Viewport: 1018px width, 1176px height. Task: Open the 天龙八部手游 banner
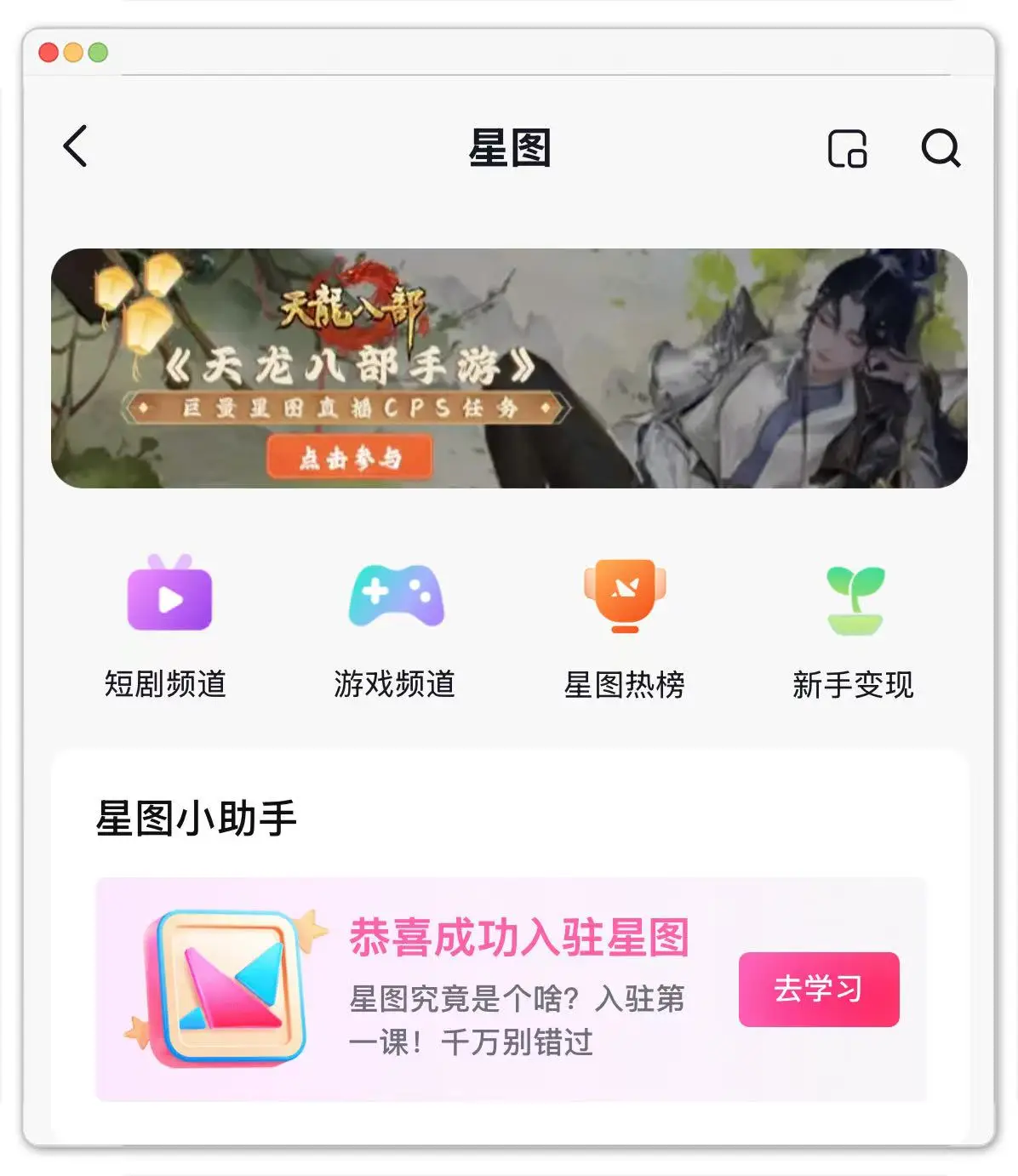pos(509,368)
